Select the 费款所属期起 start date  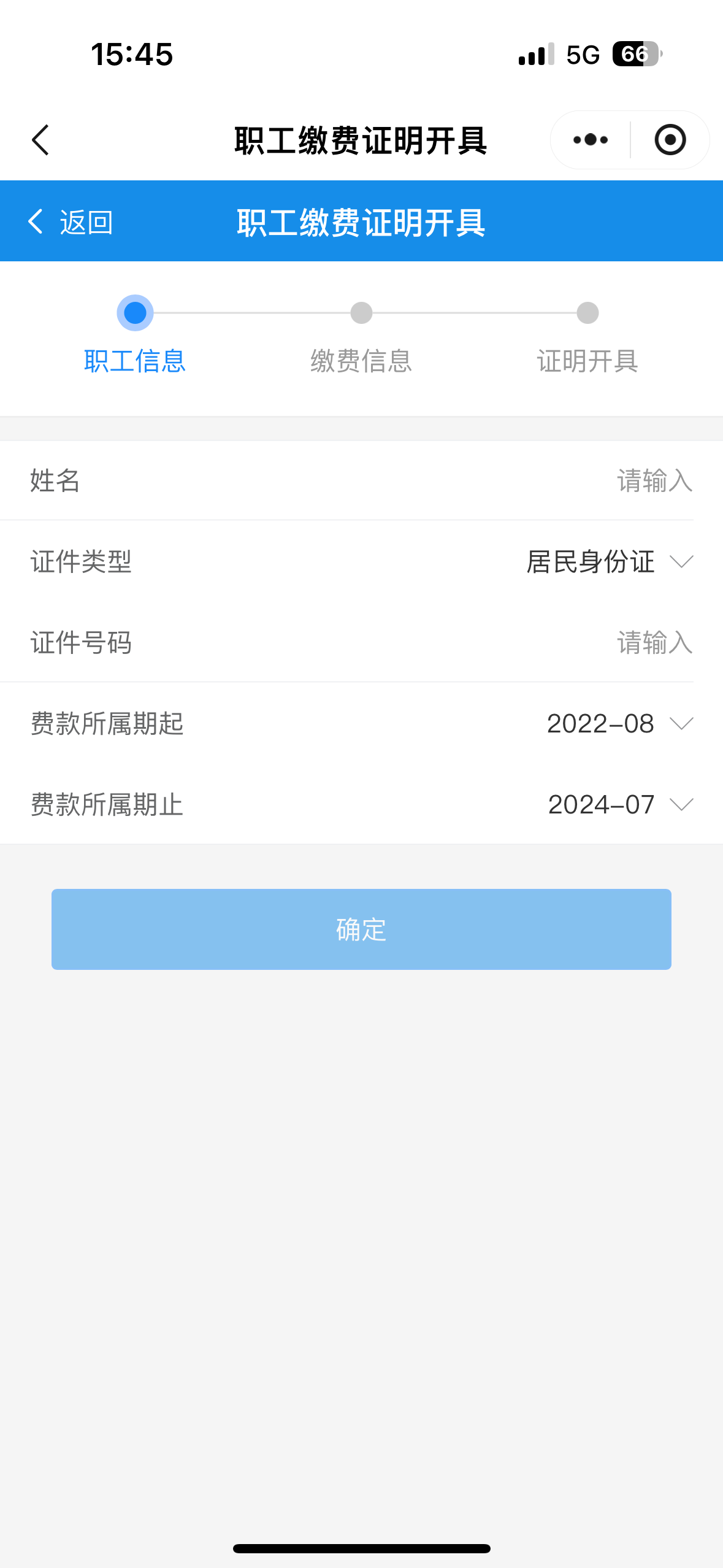(x=619, y=724)
